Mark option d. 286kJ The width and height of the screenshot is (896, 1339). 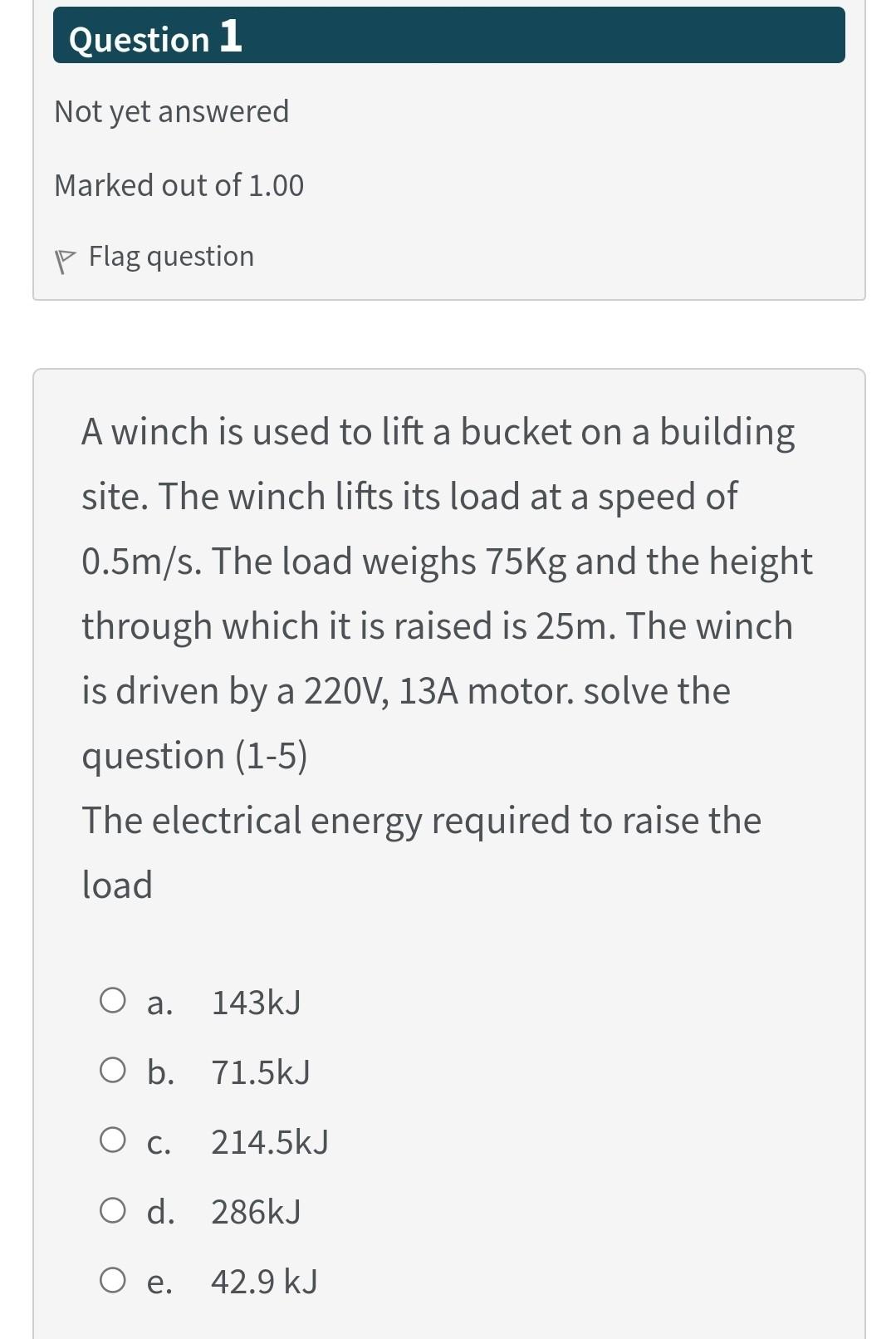coord(113,1210)
